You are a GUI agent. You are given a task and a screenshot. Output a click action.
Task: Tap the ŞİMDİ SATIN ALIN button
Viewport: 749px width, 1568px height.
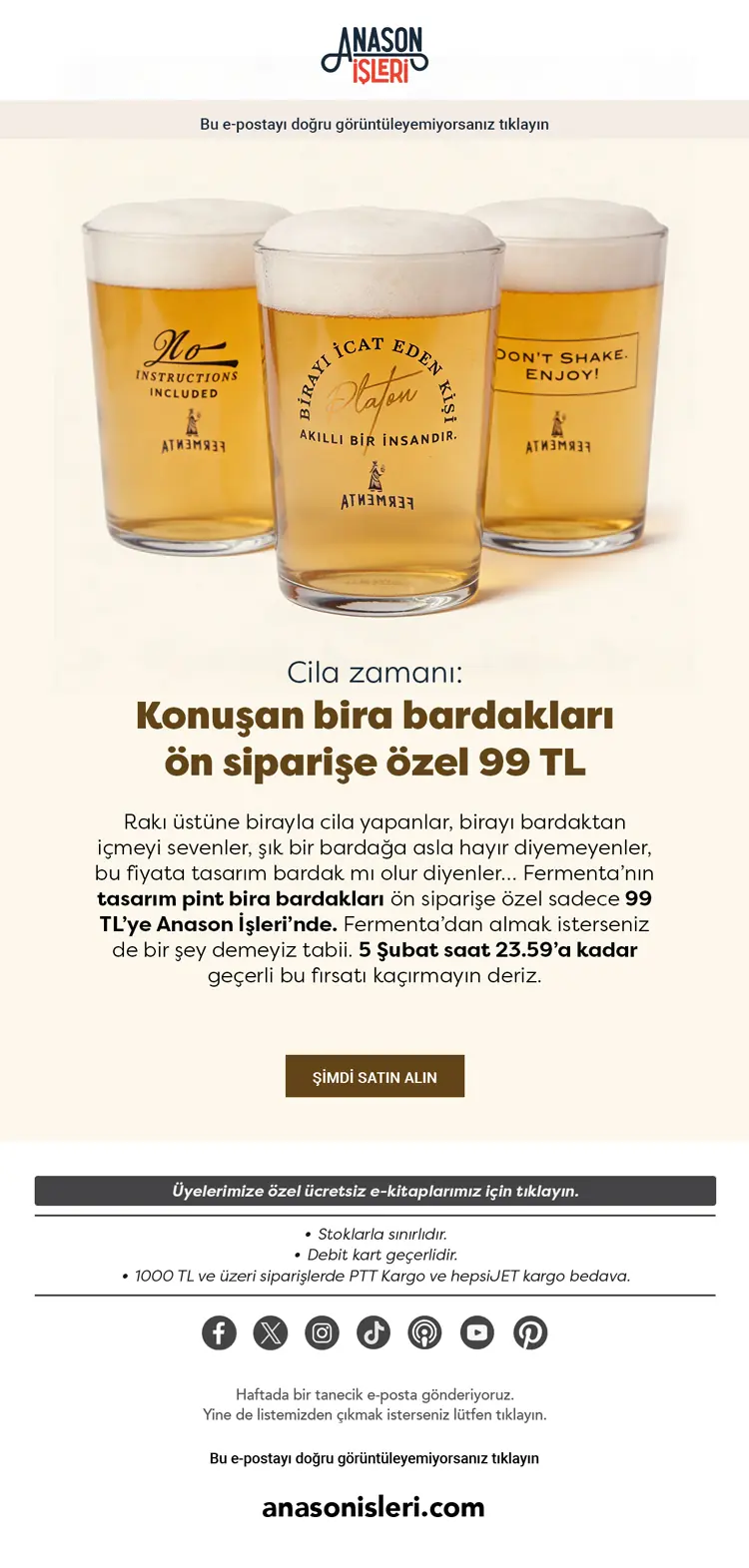point(374,1077)
